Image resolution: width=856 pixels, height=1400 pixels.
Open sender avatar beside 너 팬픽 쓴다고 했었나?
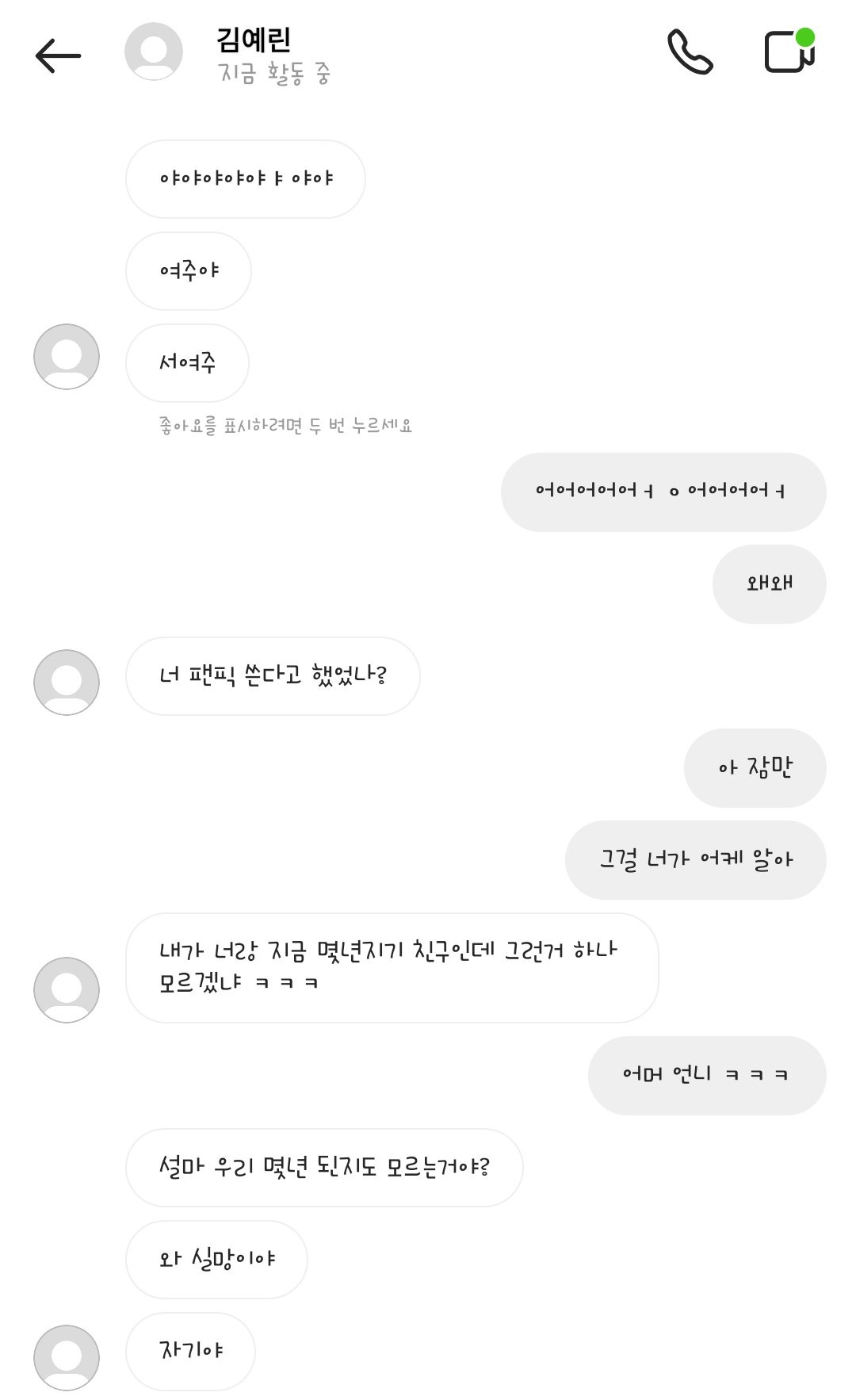67,683
